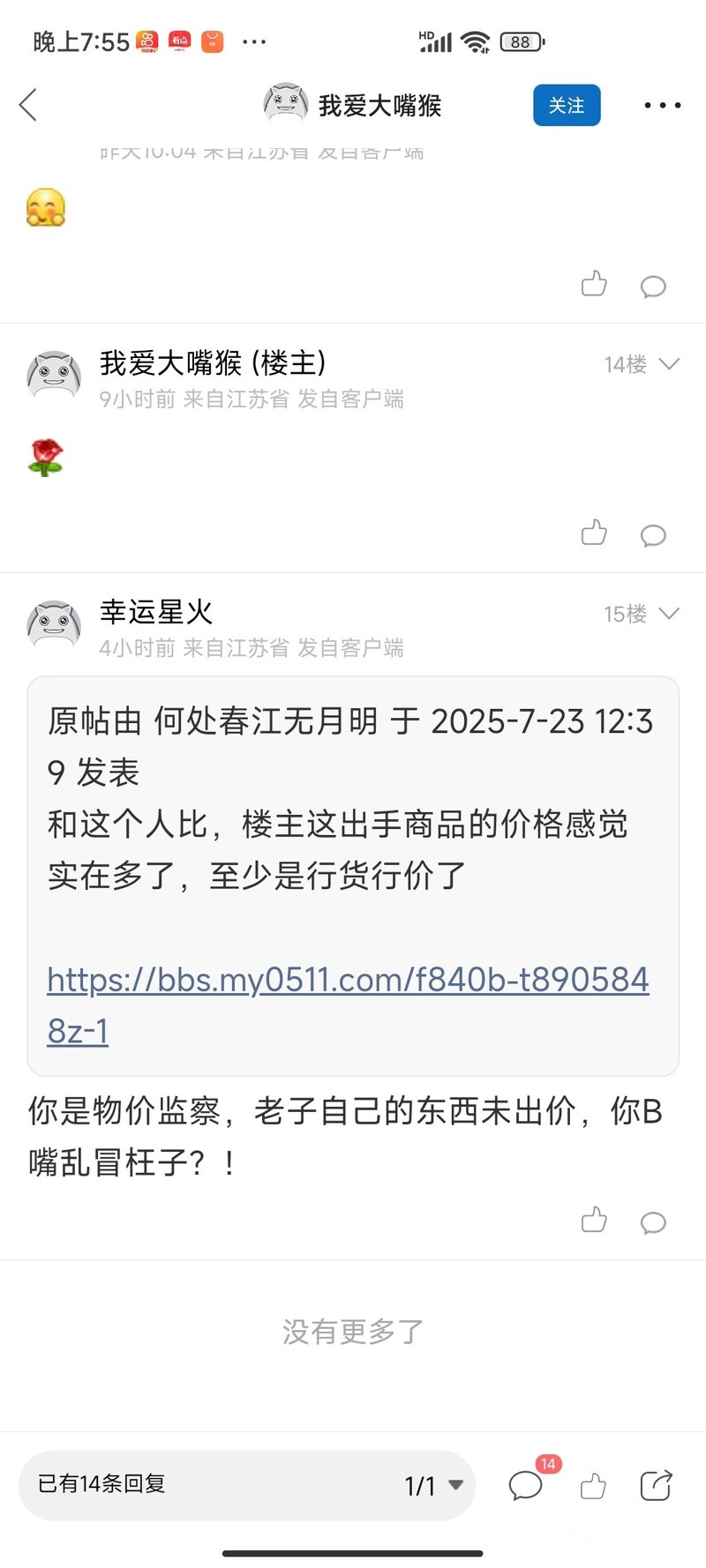The height and width of the screenshot is (1568, 706).
Task: Expand the 14楼 dropdown chevron
Action: pyautogui.click(x=670, y=363)
